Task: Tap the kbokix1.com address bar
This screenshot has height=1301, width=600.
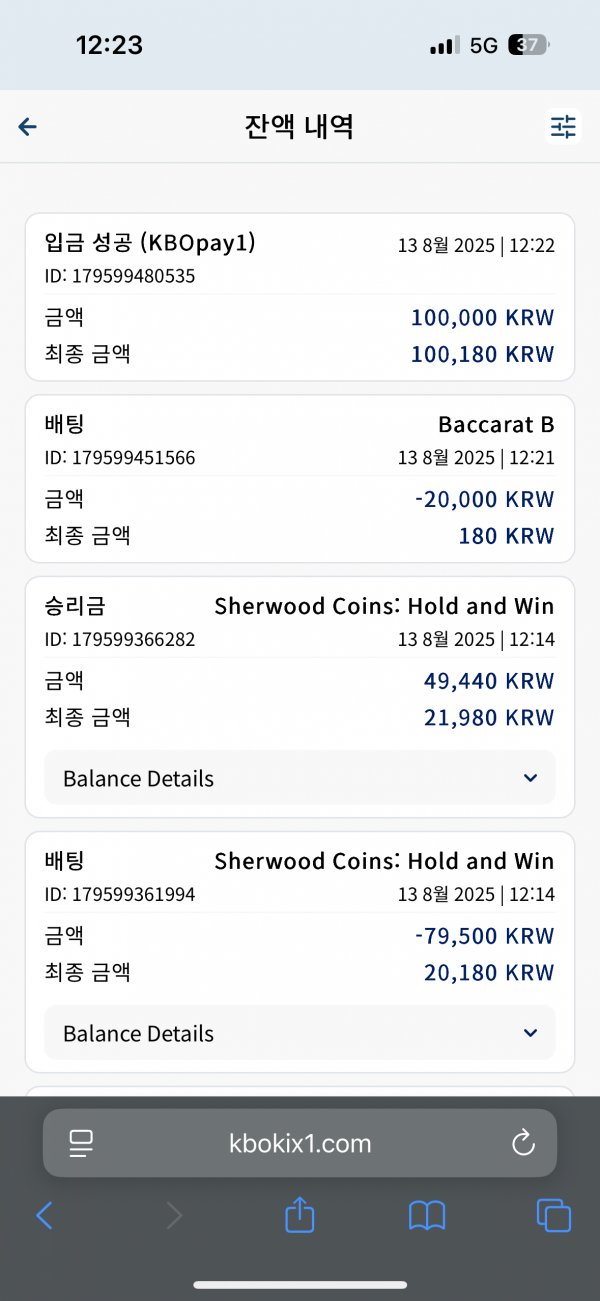Action: click(x=300, y=1143)
